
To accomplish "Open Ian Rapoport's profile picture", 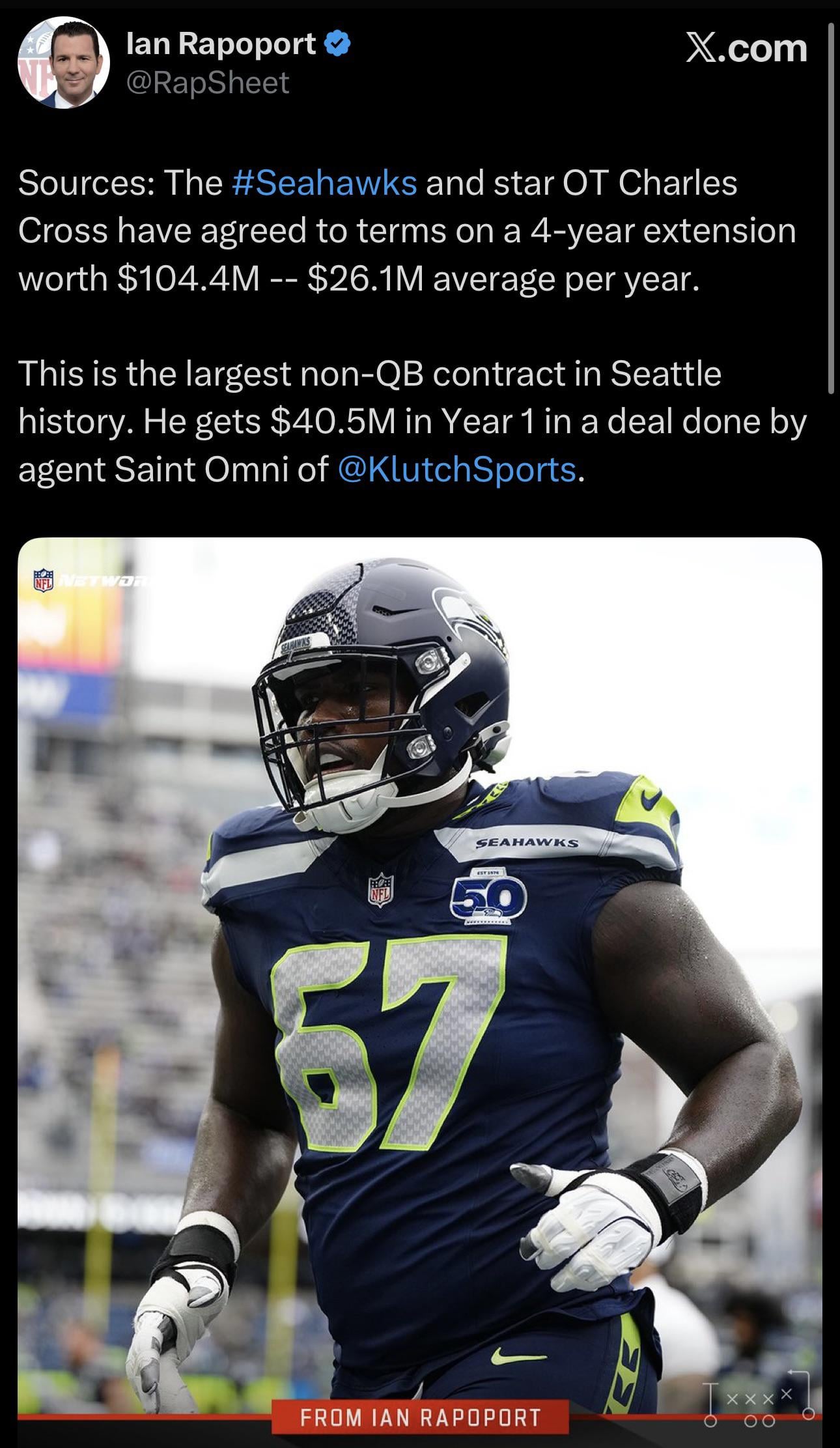I will tap(64, 63).
